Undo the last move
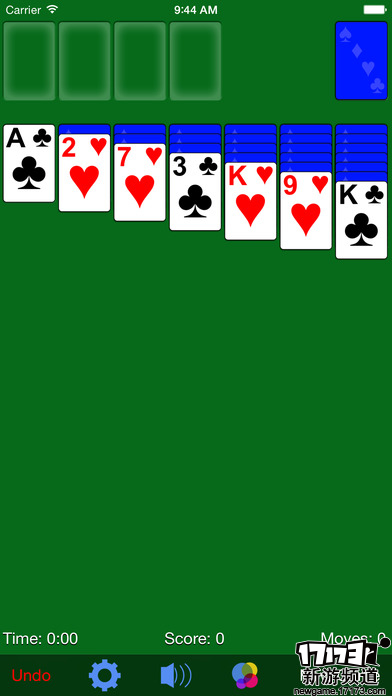This screenshot has width=392, height=696. point(31,676)
